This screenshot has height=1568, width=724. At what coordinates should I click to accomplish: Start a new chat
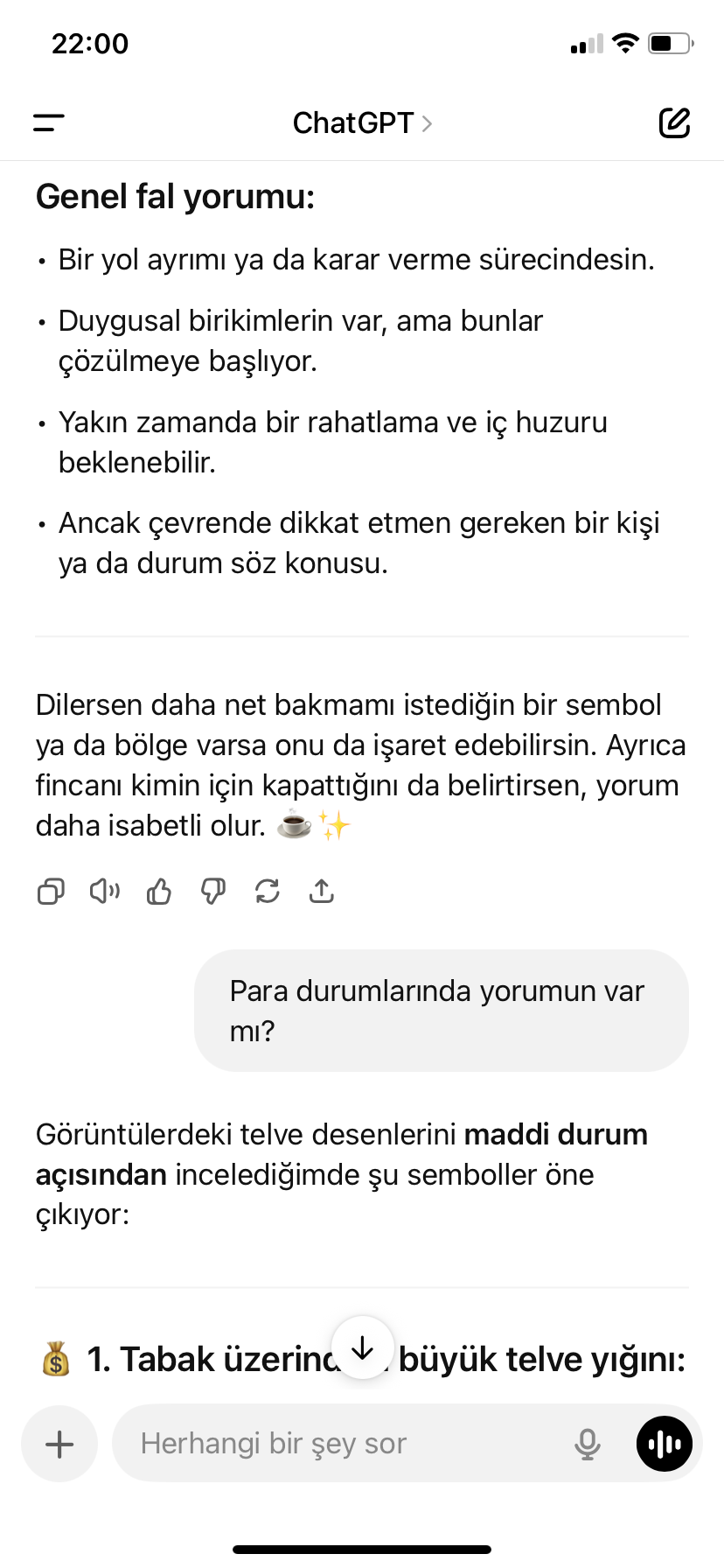coord(674,123)
